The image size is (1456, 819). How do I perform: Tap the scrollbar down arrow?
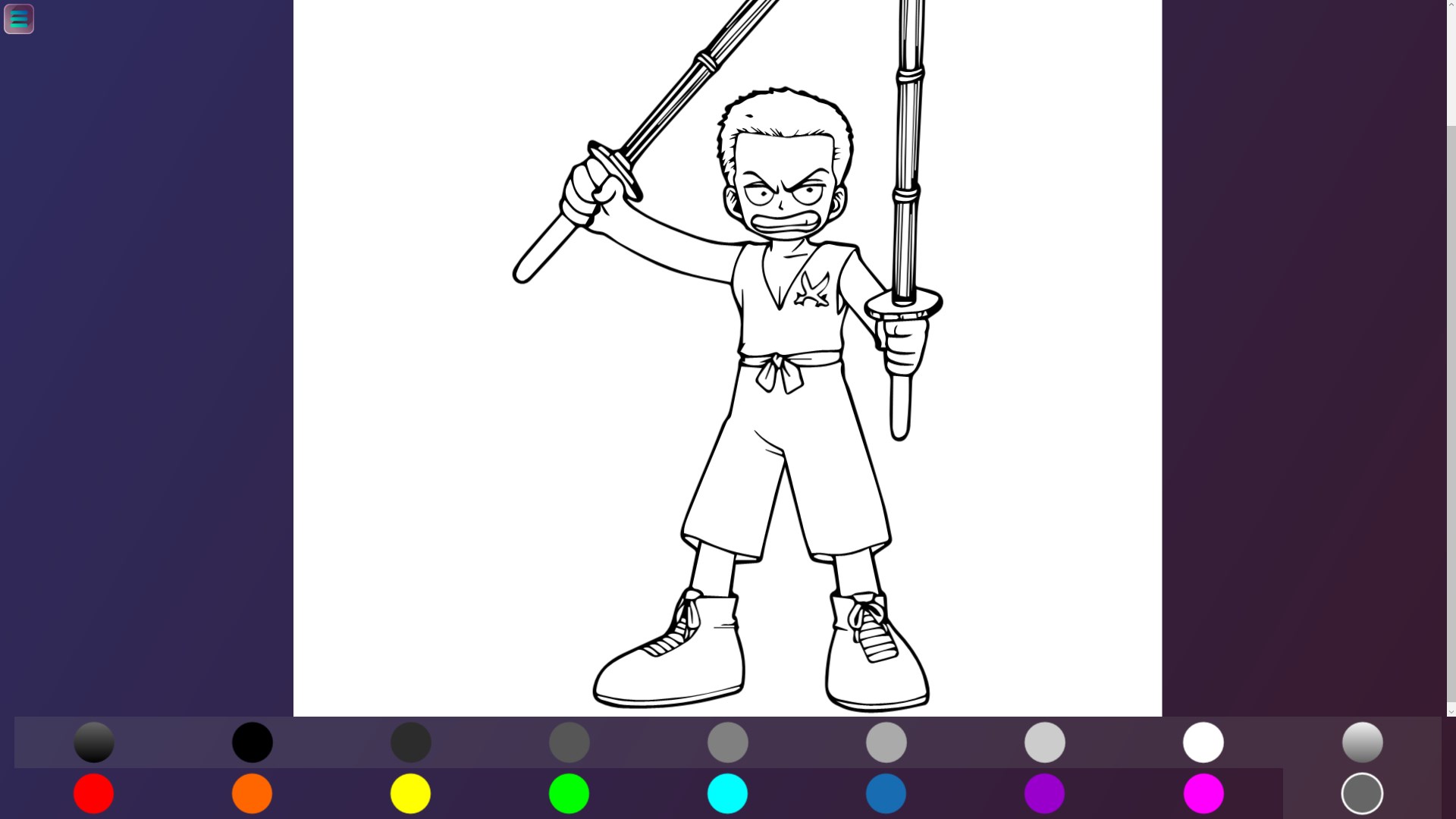tap(1451, 711)
